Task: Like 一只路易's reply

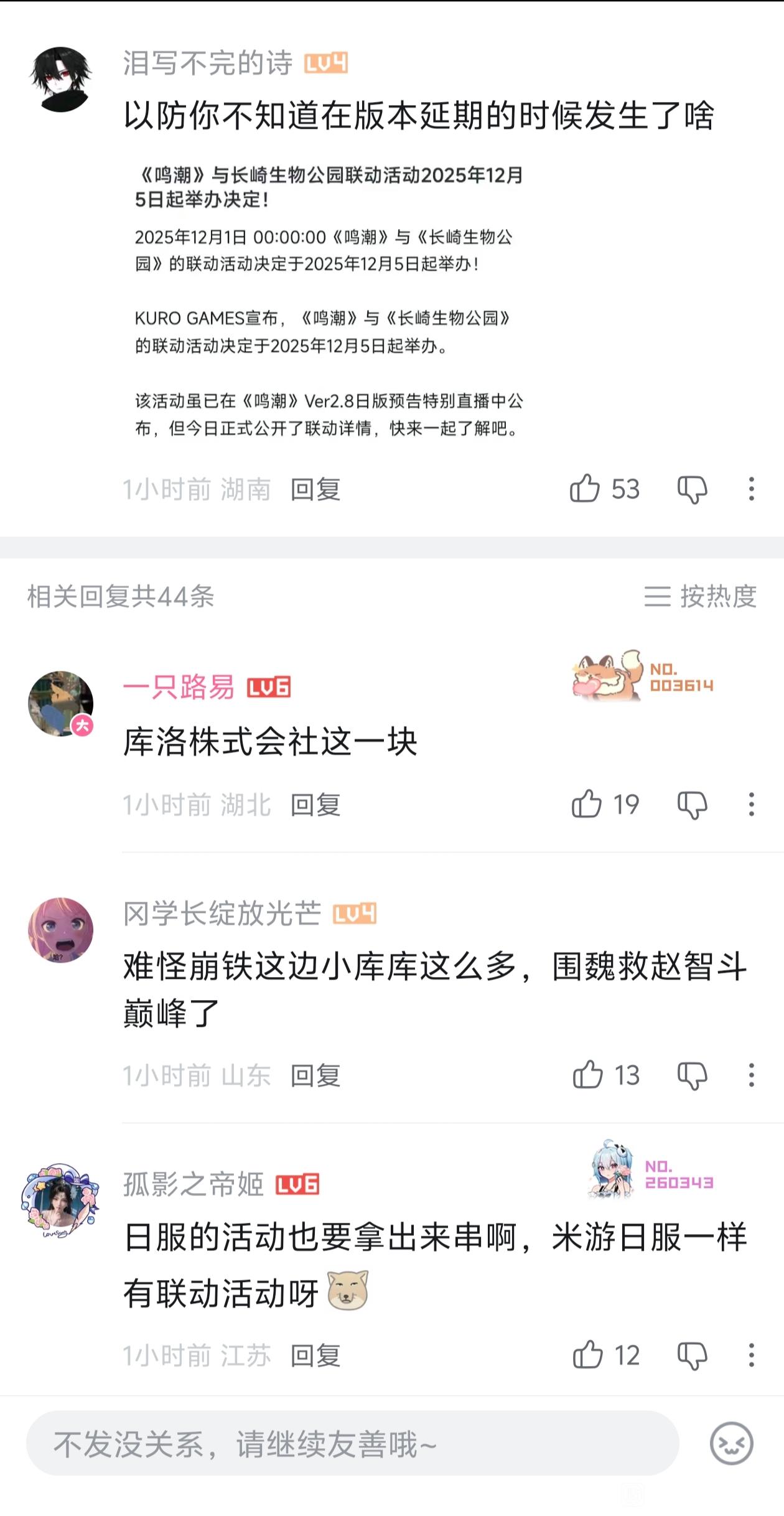Action: tap(587, 804)
